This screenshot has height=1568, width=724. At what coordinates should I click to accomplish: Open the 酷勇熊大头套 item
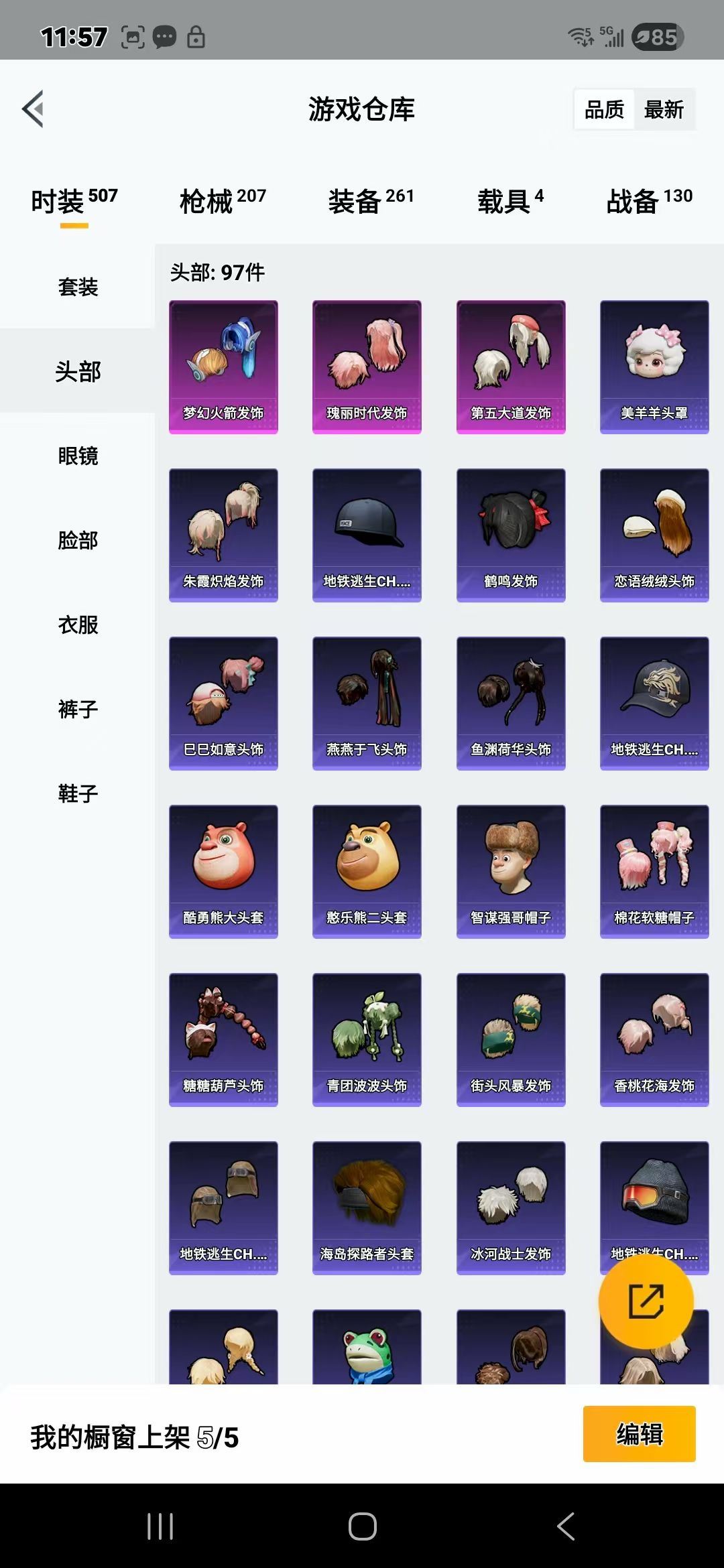[223, 871]
